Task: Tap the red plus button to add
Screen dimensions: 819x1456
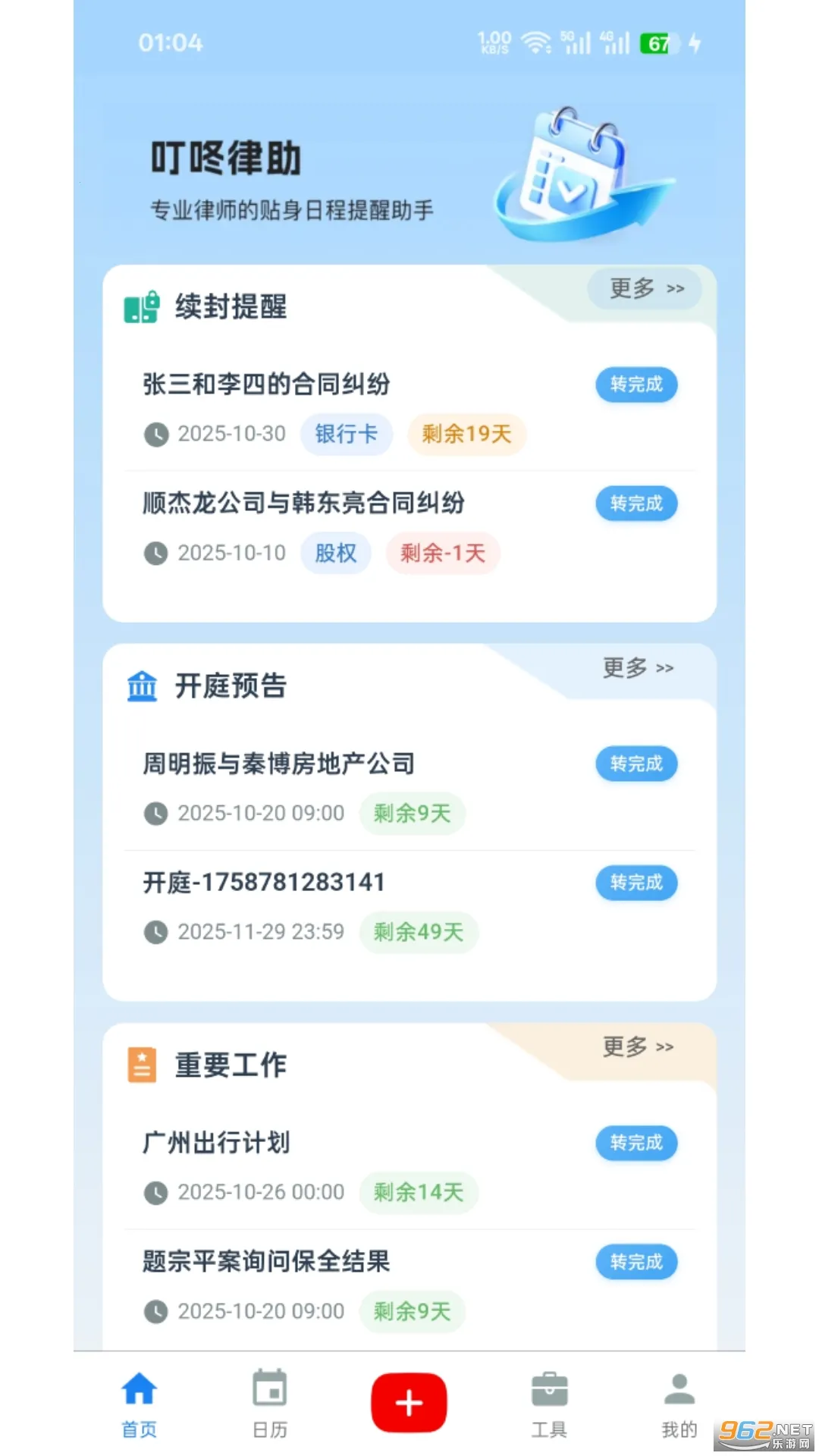Action: click(409, 1401)
